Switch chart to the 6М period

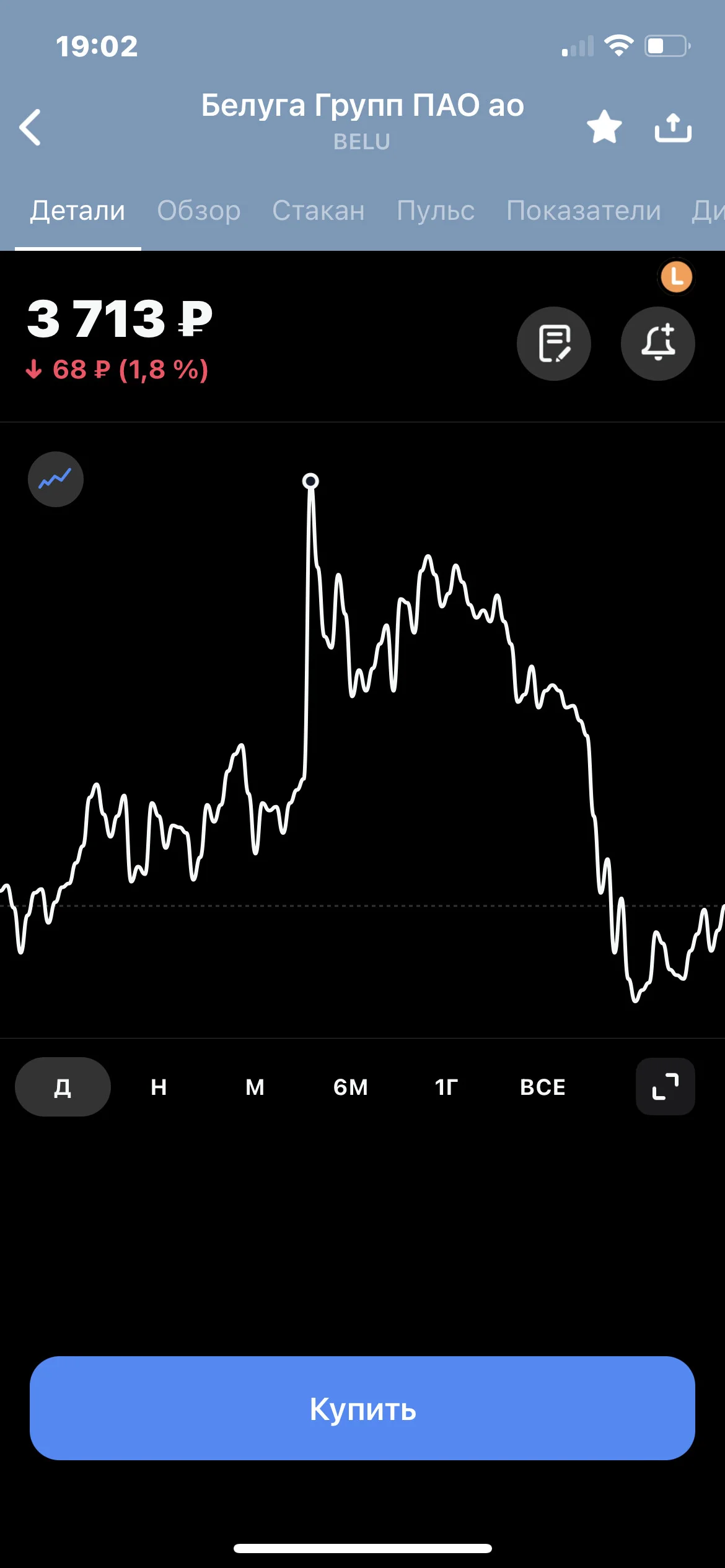click(351, 1086)
